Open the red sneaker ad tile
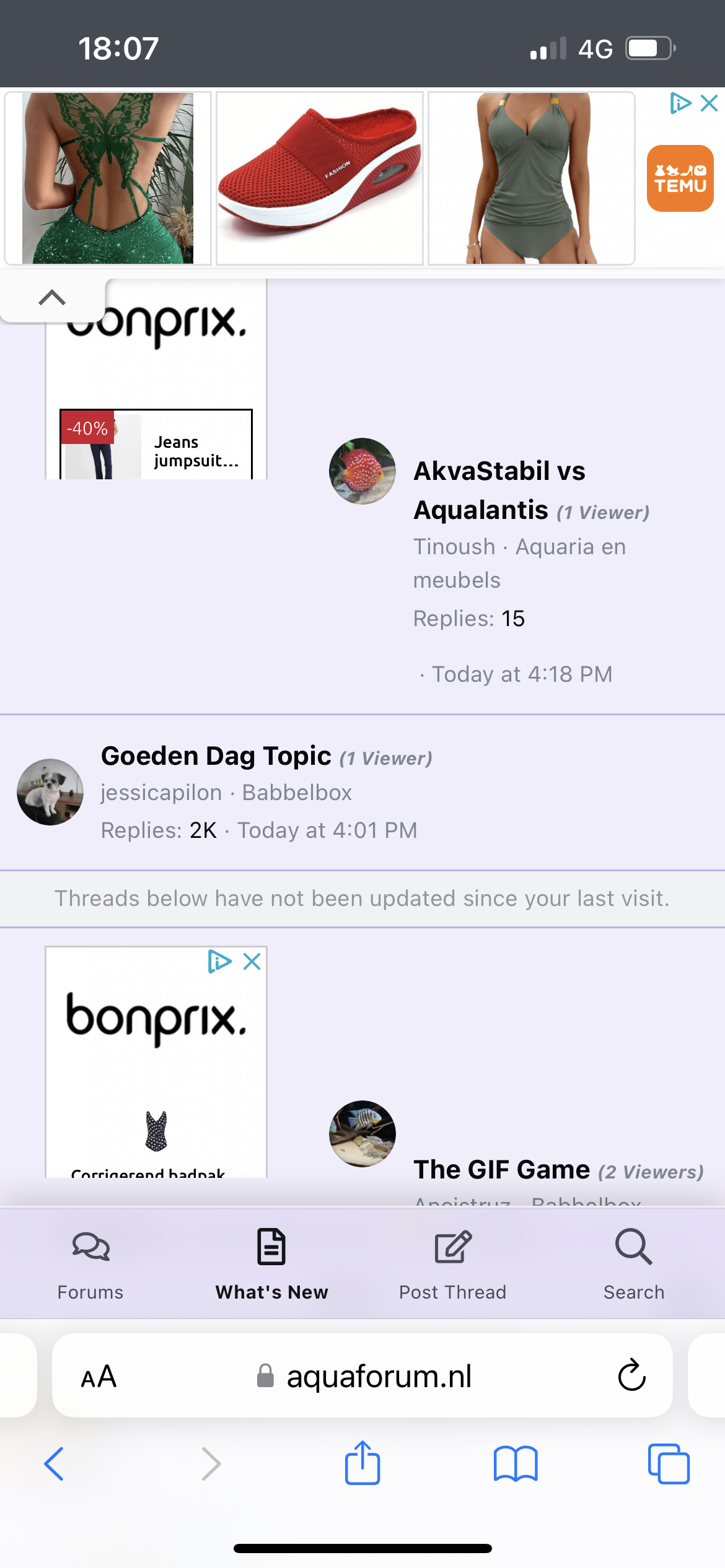Image resolution: width=725 pixels, height=1568 pixels. [x=319, y=178]
